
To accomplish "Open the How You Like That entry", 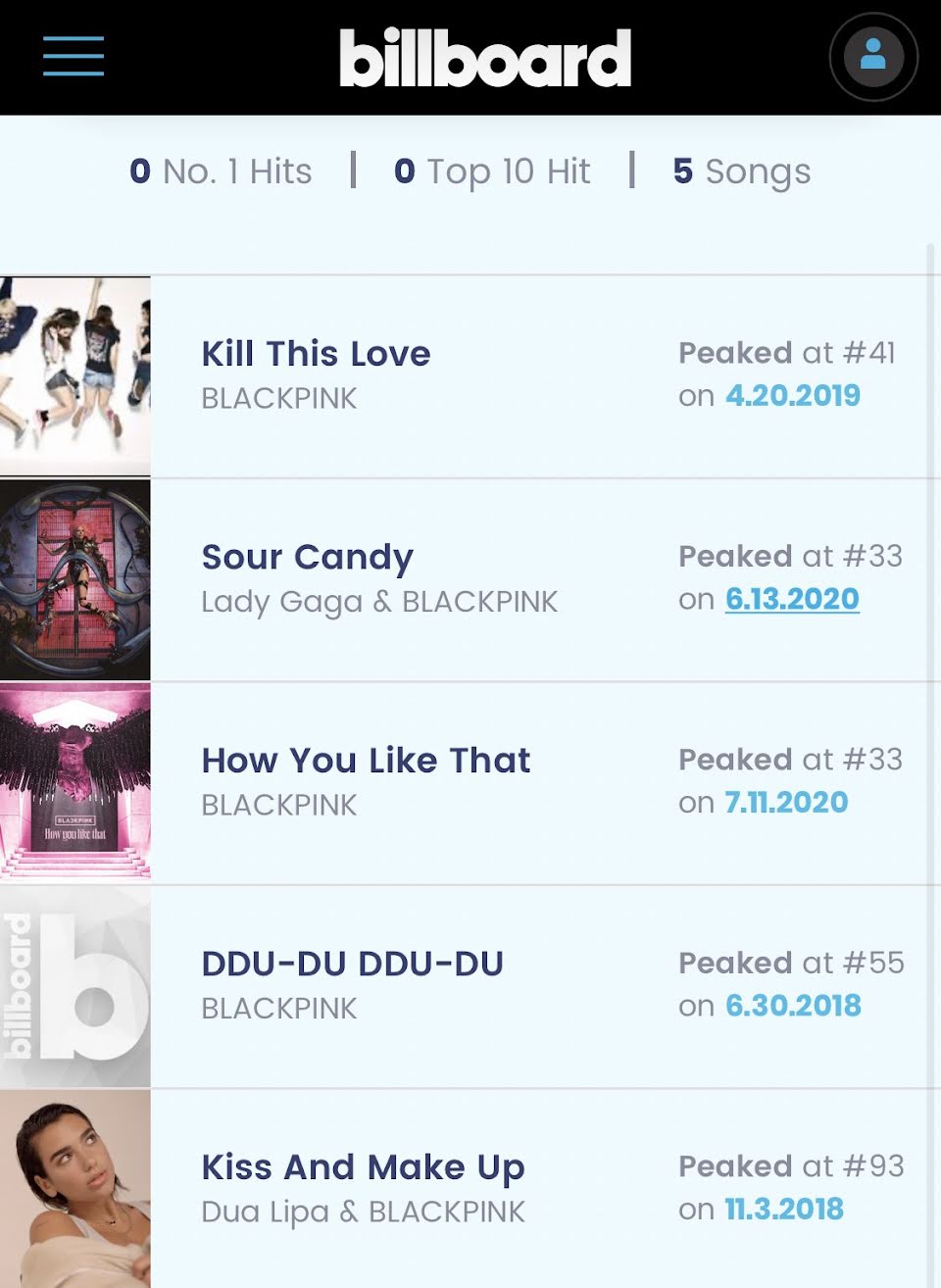I will (366, 761).
